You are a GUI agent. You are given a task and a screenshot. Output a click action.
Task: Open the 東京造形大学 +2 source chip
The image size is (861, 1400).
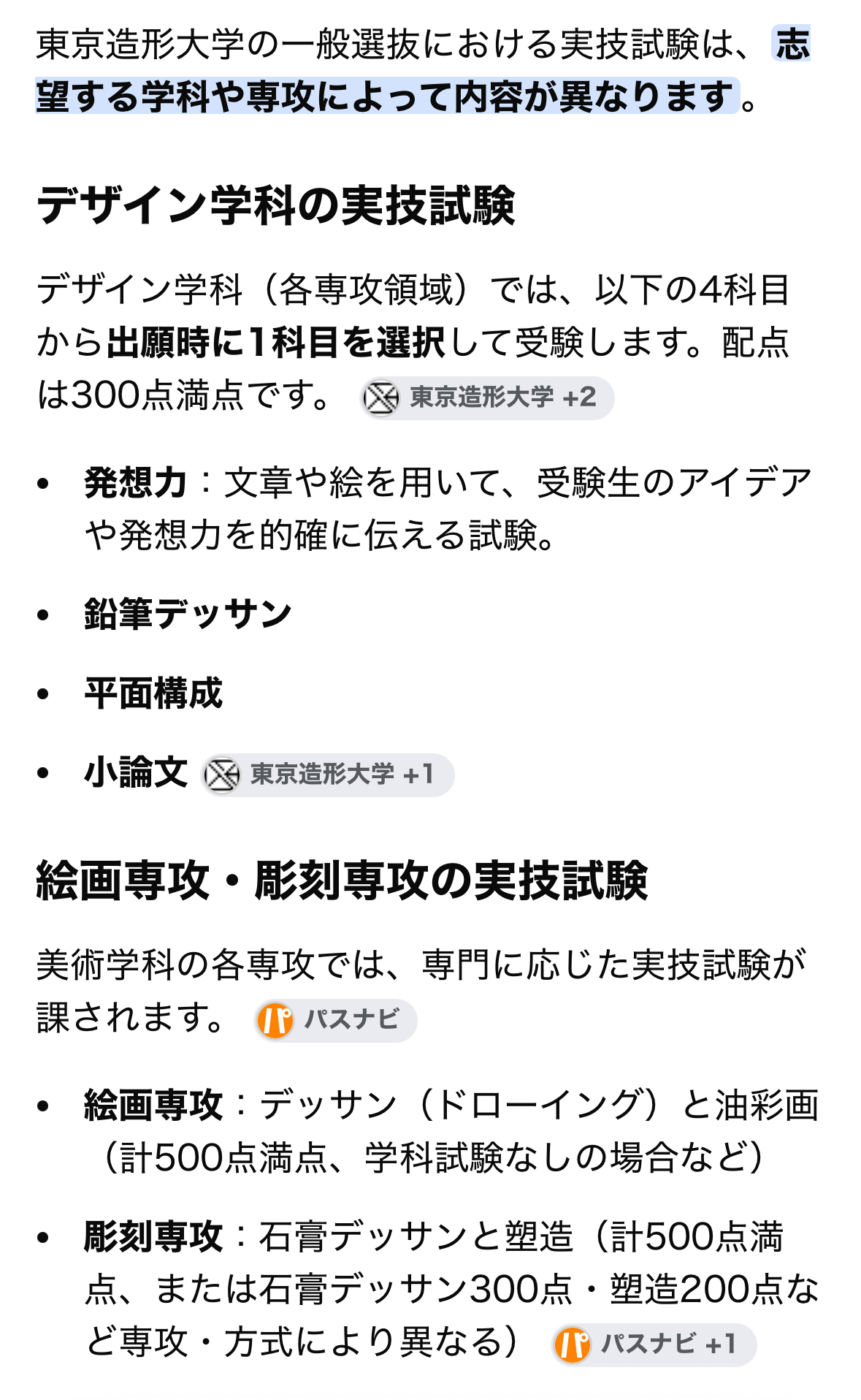pos(486,397)
